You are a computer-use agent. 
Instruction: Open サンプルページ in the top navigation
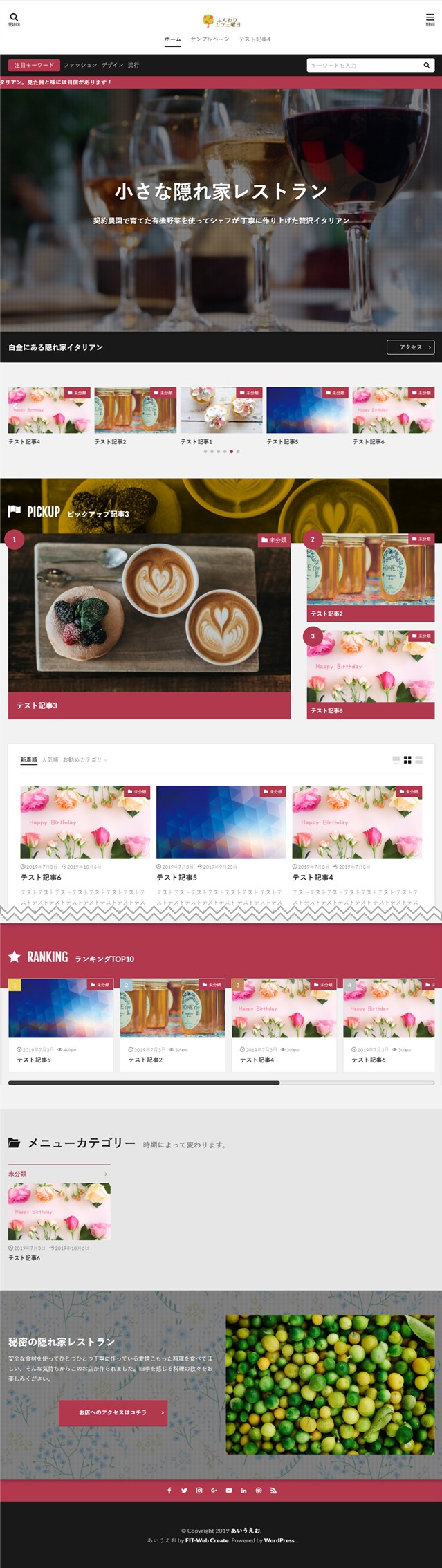210,39
